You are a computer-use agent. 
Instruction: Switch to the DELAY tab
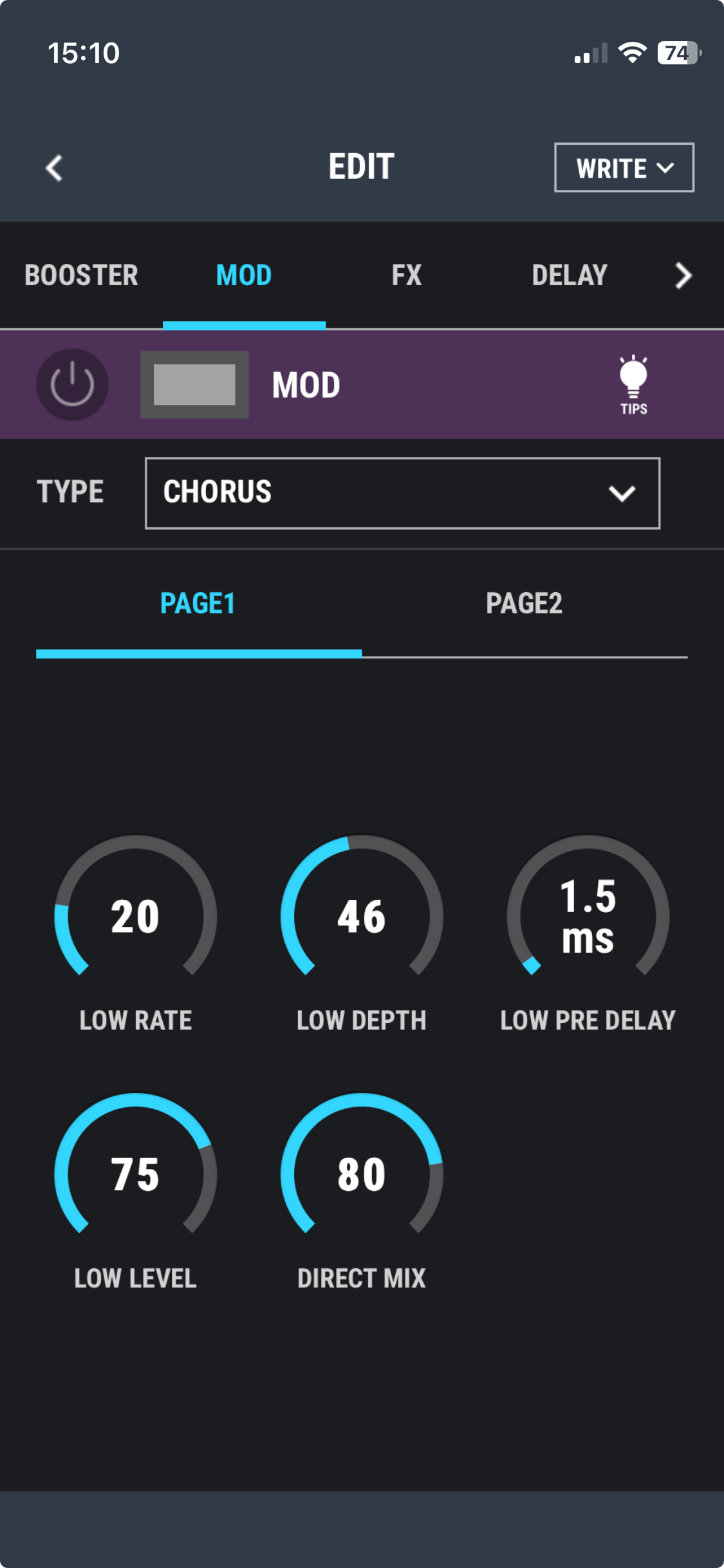pos(569,275)
